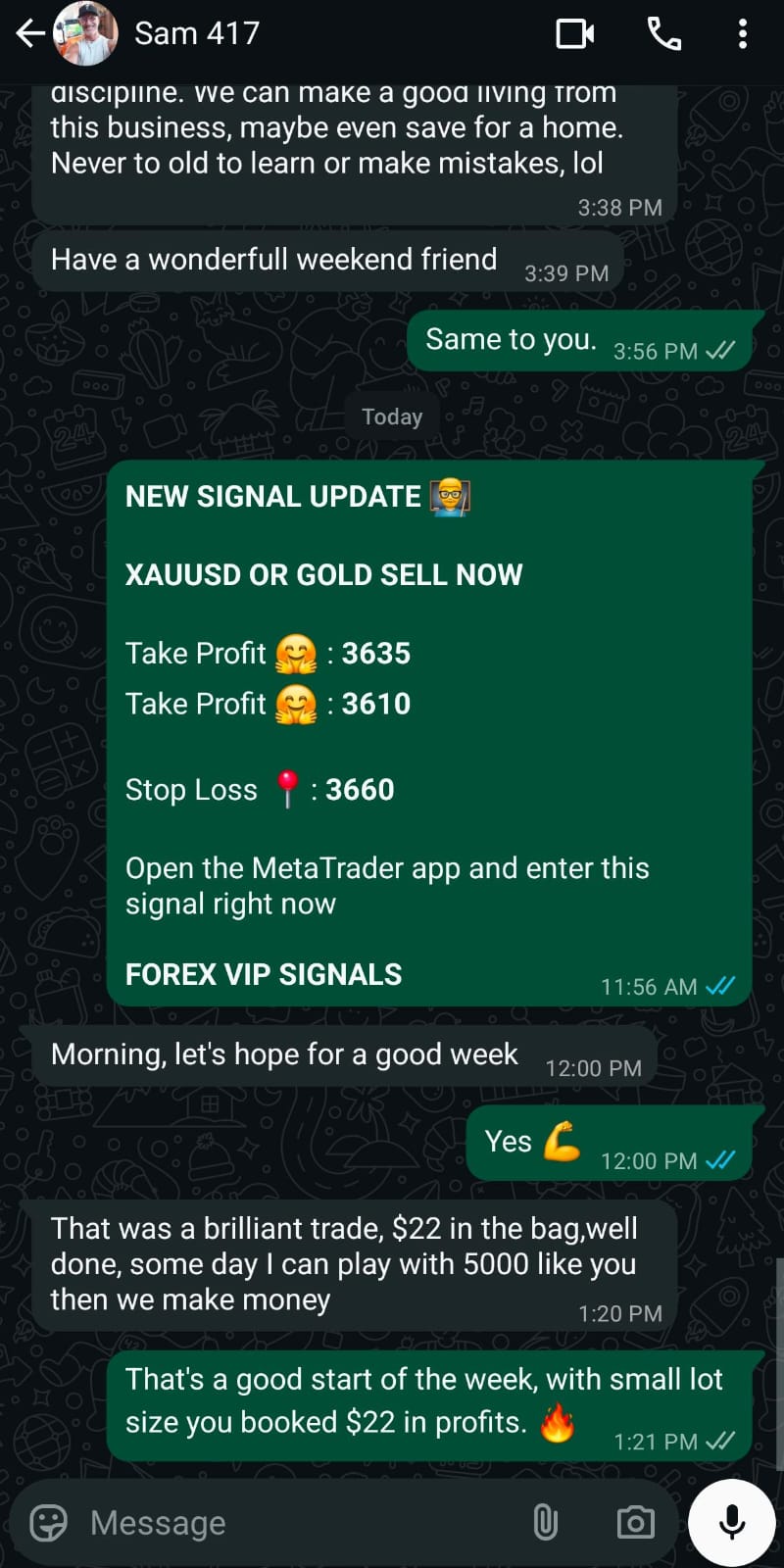Viewport: 784px width, 1568px height.
Task: Start a video call with Sam 417
Action: [x=574, y=34]
